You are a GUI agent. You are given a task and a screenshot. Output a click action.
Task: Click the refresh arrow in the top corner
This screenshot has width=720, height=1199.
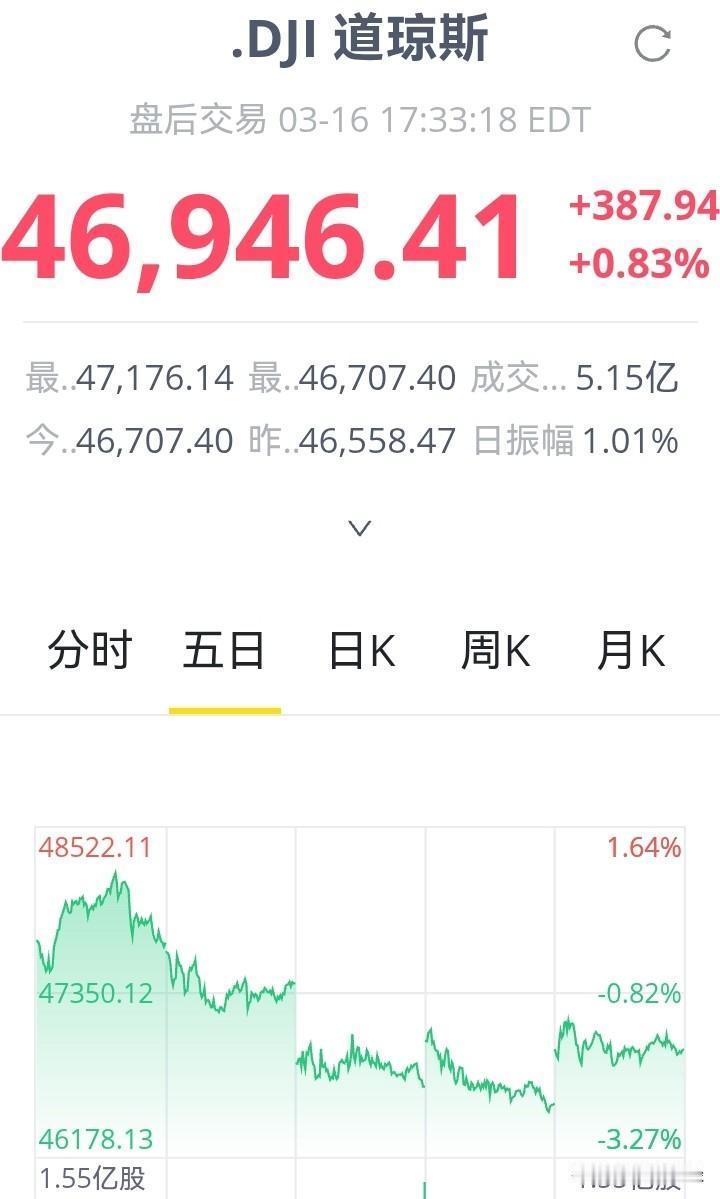(x=654, y=44)
